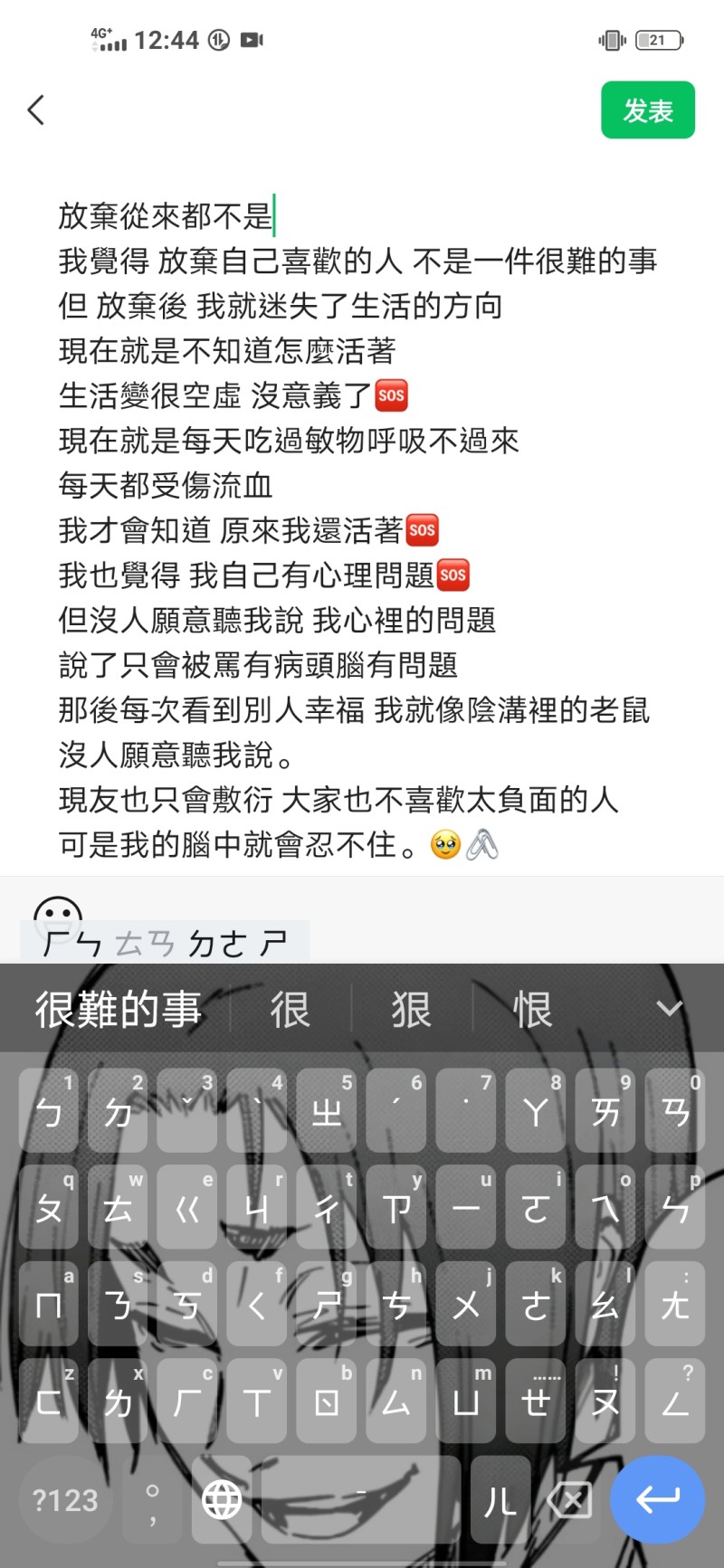The height and width of the screenshot is (1568, 724).
Task: Type the ㄥ key
Action: [674, 1402]
